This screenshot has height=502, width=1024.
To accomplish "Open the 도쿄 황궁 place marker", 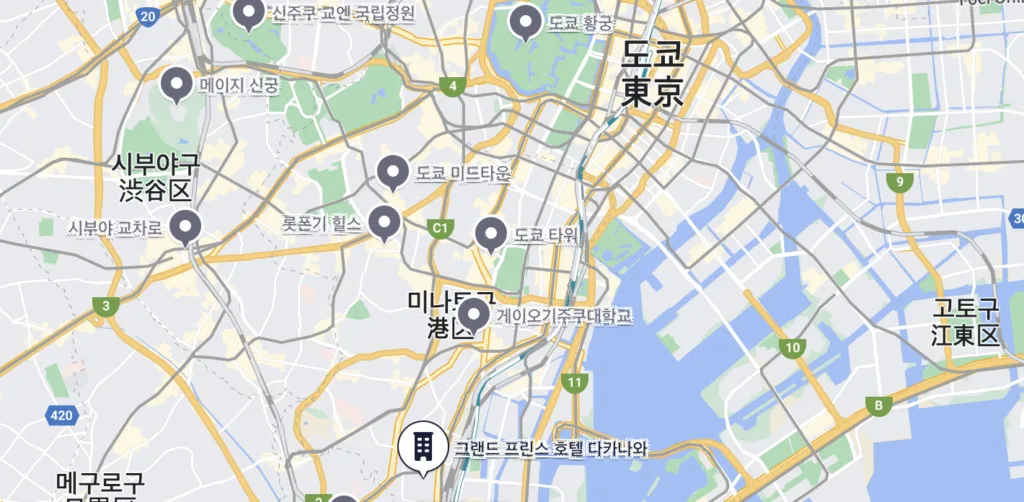I will 525,22.
